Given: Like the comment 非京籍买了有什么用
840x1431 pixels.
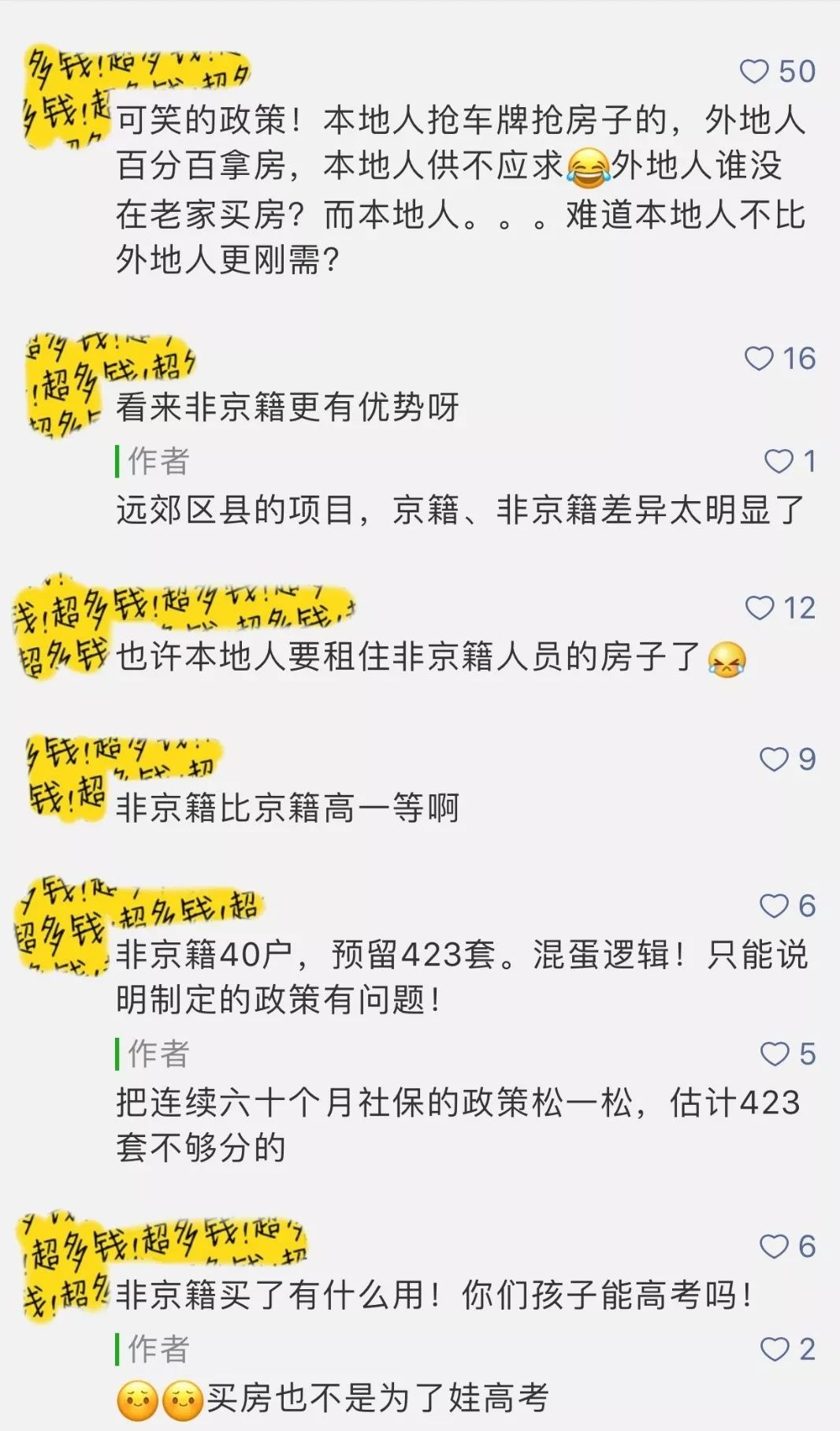Looking at the screenshot, I should point(774,1246).
